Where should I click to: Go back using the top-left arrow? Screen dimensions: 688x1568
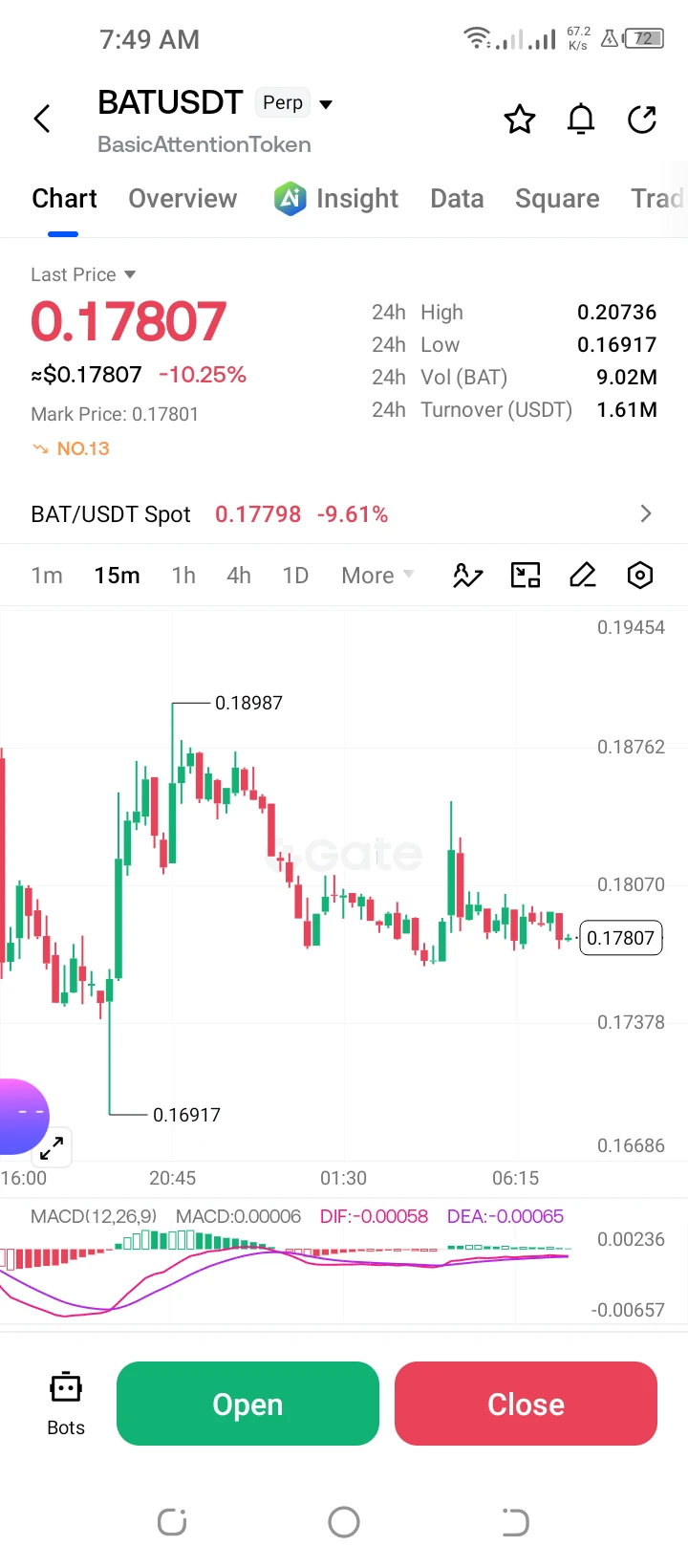coord(42,119)
